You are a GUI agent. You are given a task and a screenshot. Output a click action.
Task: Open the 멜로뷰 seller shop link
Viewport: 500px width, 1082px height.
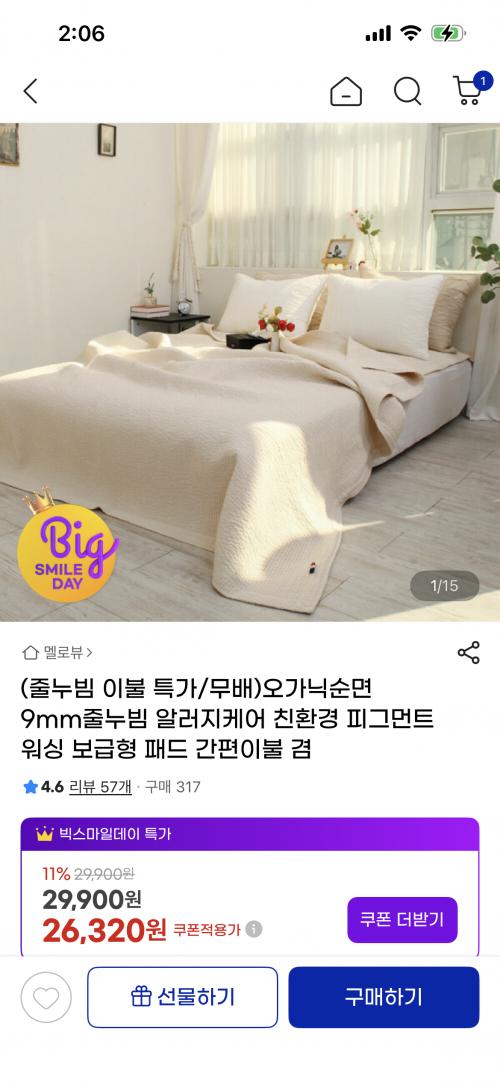(x=58, y=652)
